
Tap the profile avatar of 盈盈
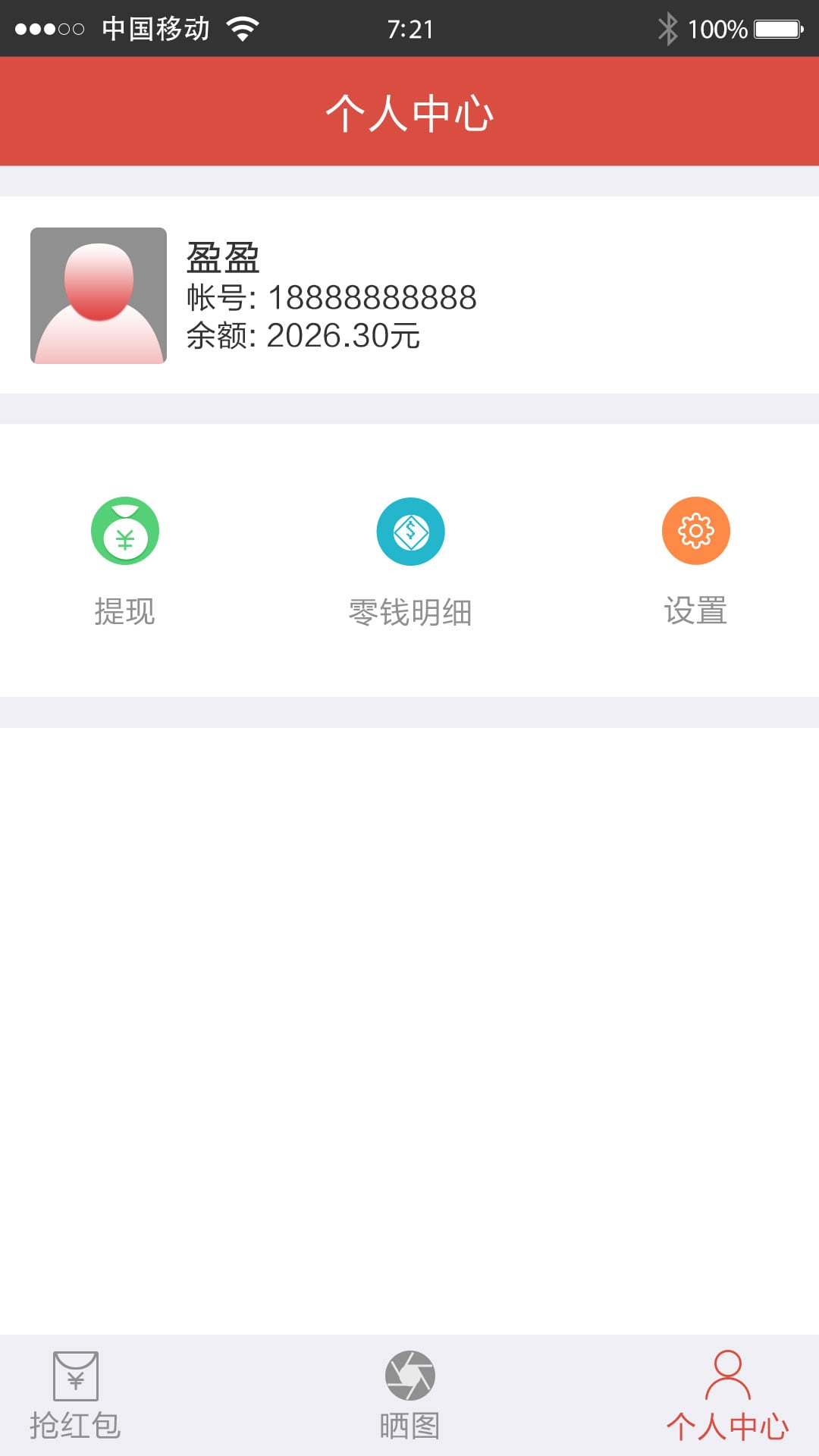pyautogui.click(x=99, y=296)
